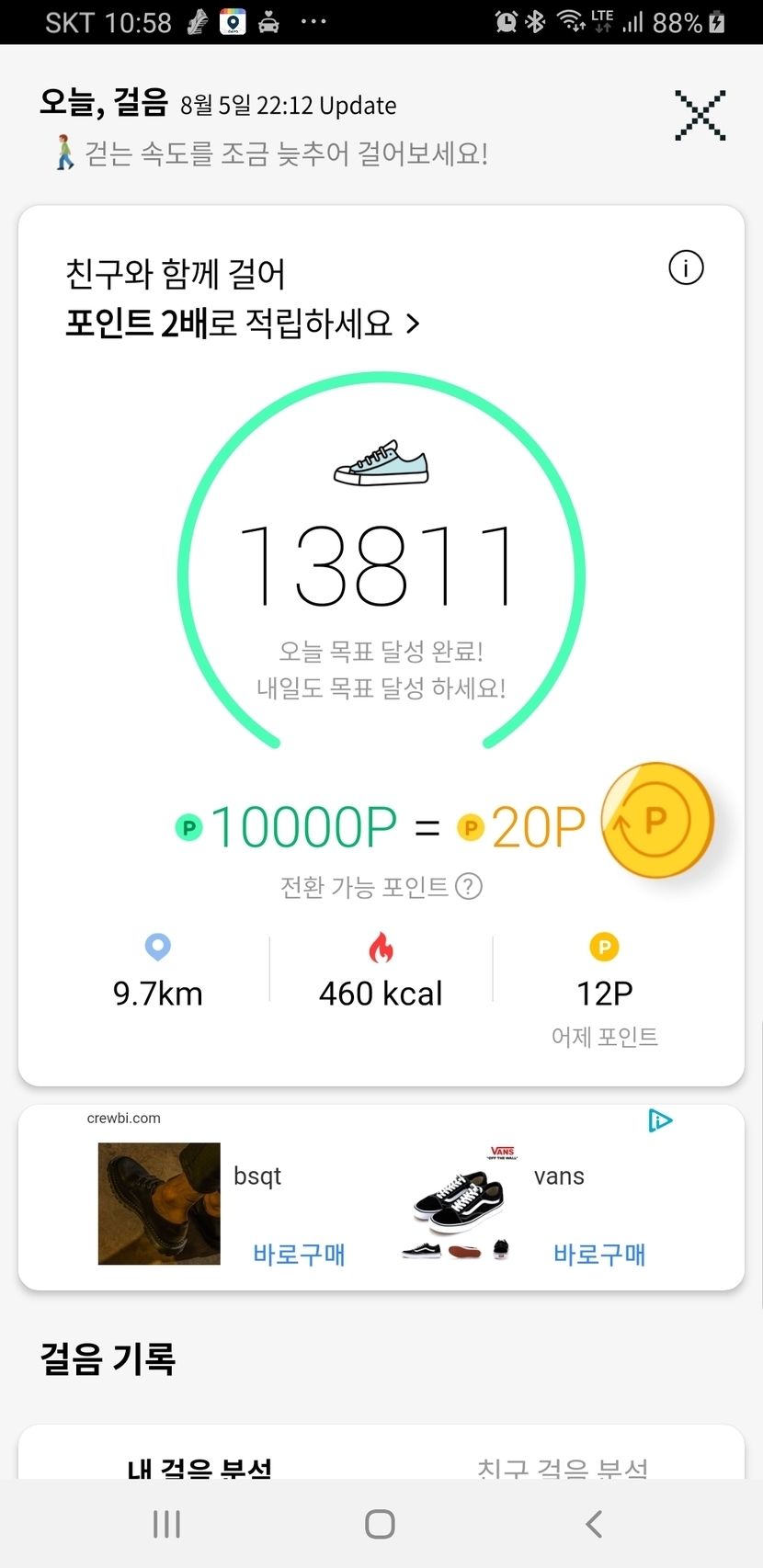This screenshot has width=763, height=1568.
Task: Go to the home screen
Action: 380,1524
